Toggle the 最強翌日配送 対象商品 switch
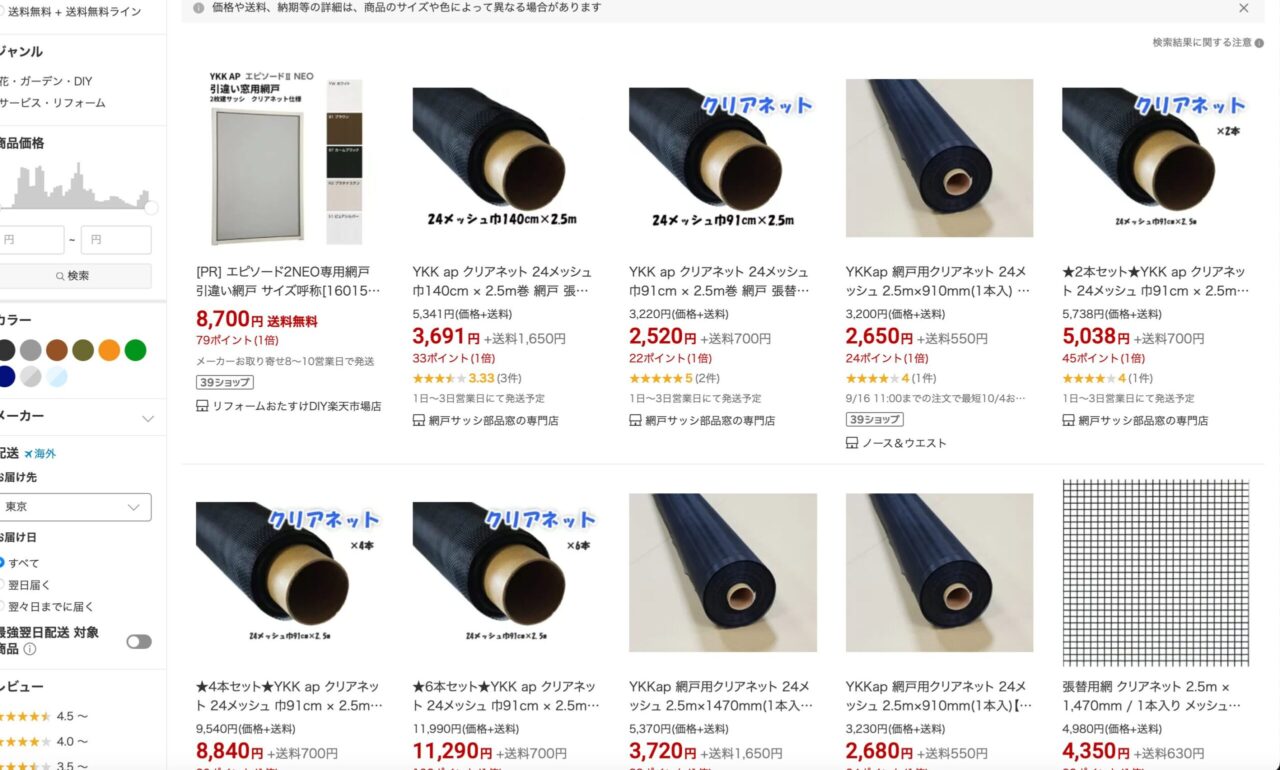 (139, 641)
